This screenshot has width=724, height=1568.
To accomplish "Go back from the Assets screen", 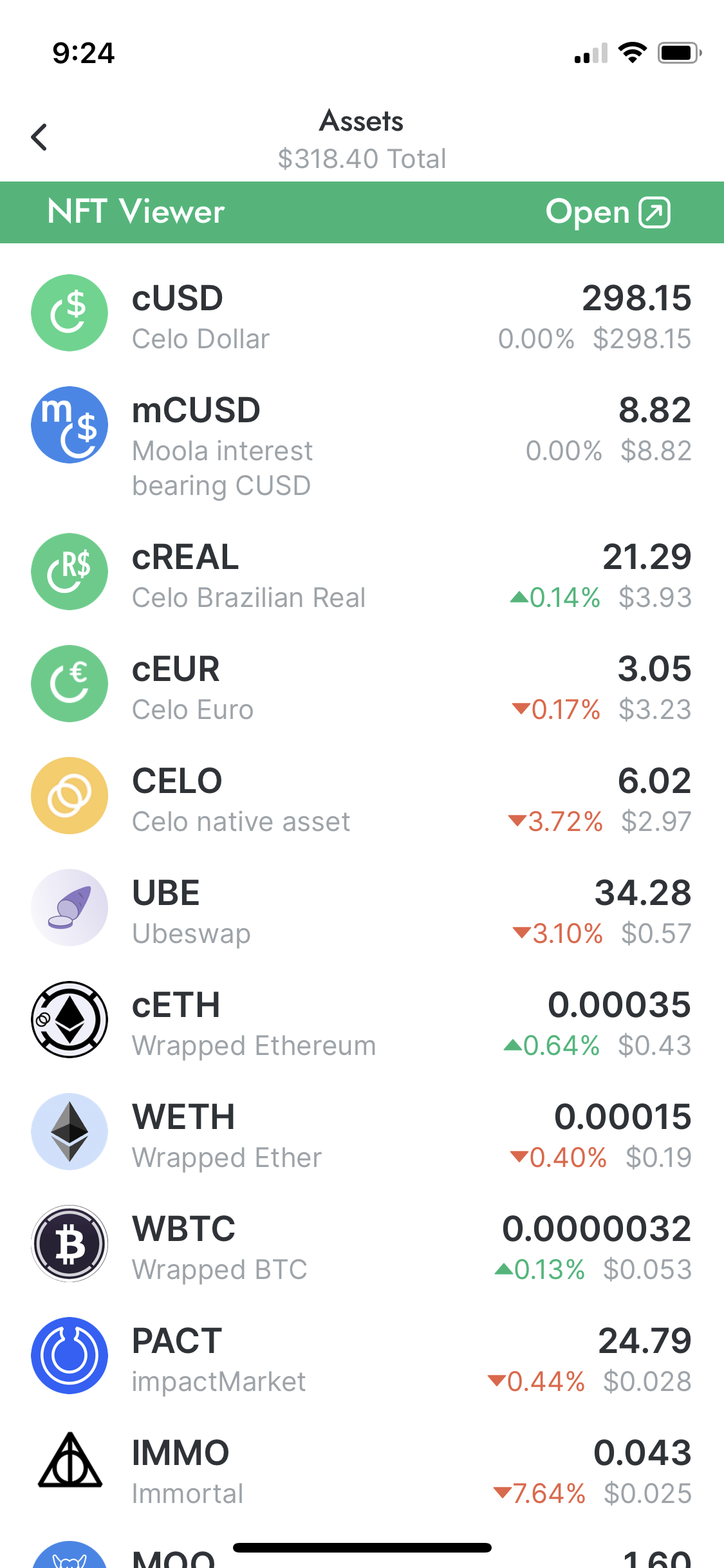I will [x=39, y=137].
